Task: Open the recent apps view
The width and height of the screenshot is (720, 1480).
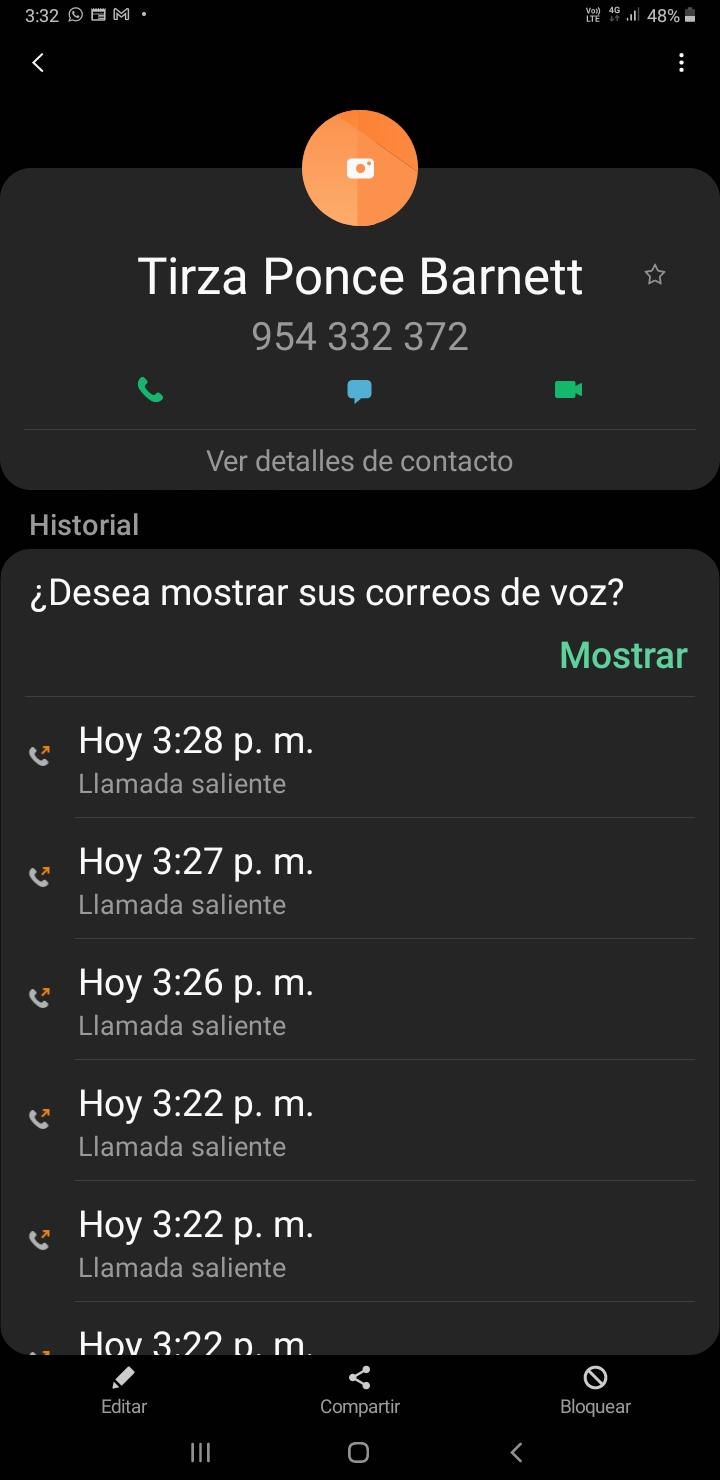Action: [200, 1452]
